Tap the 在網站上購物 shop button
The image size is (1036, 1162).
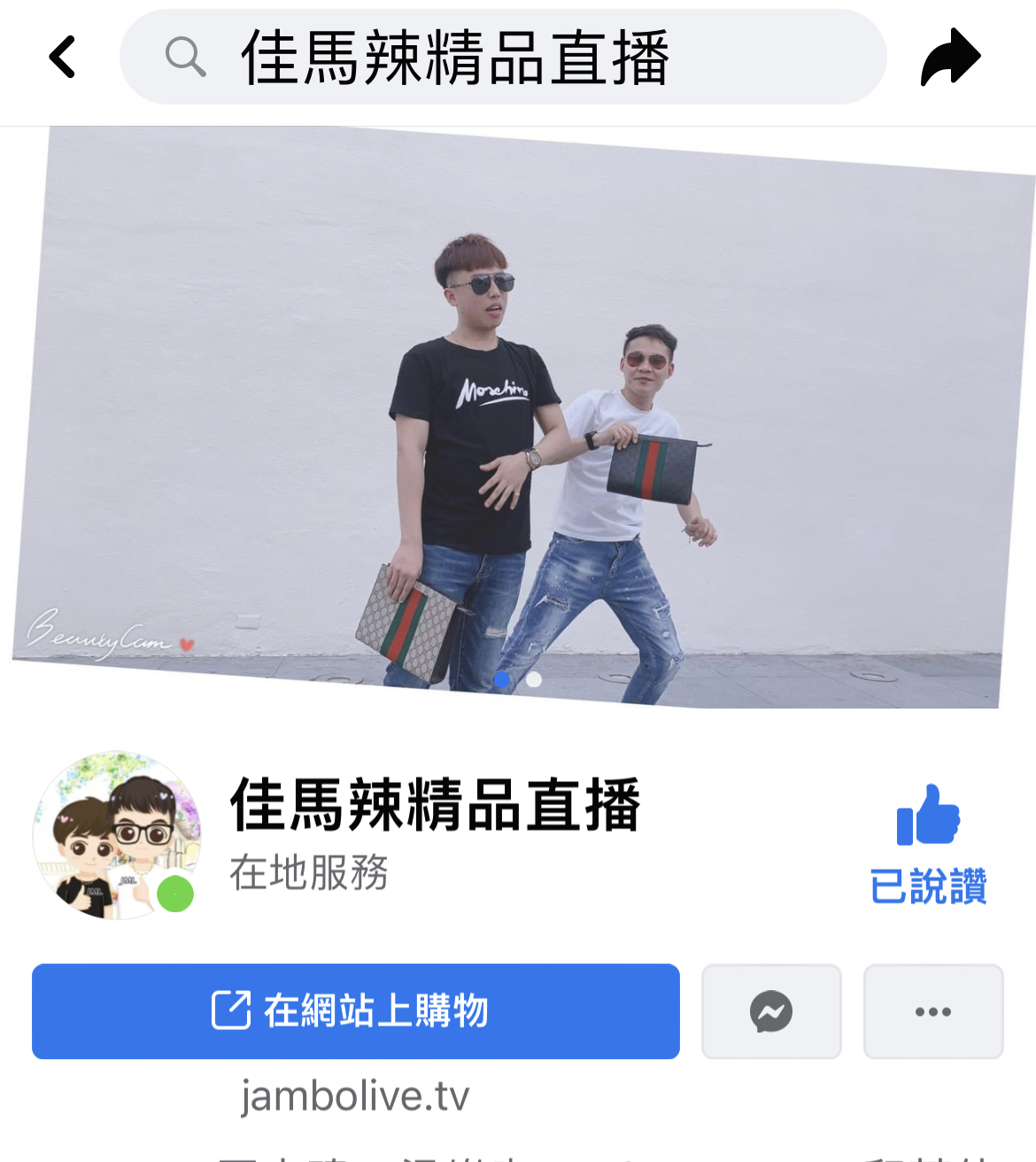(355, 1011)
